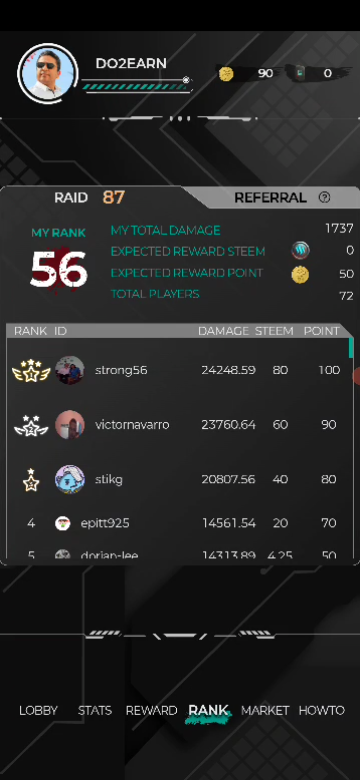View the Howto tab
Screen dimensions: 360x780
click(321, 710)
